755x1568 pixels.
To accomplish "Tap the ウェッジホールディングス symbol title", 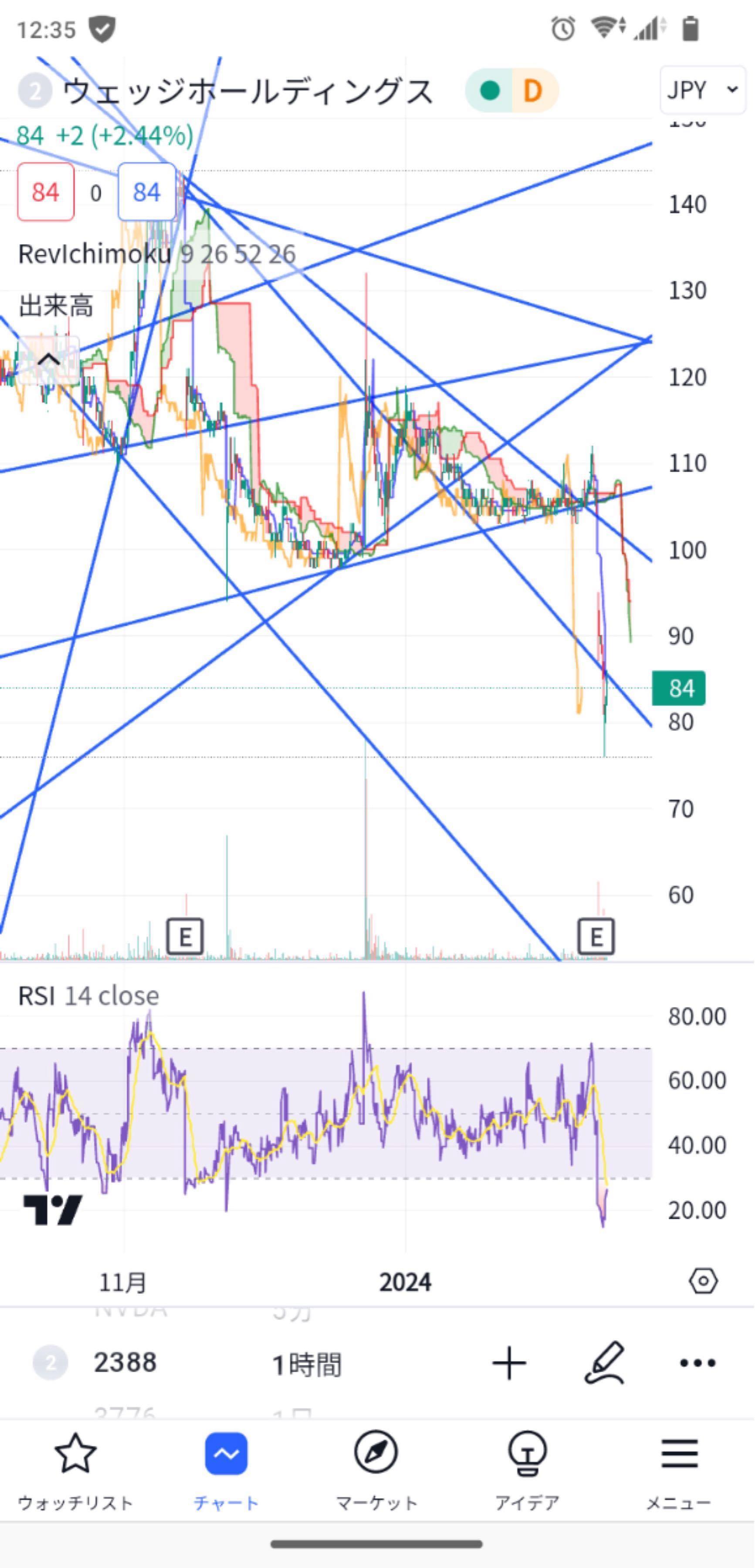I will click(x=248, y=91).
